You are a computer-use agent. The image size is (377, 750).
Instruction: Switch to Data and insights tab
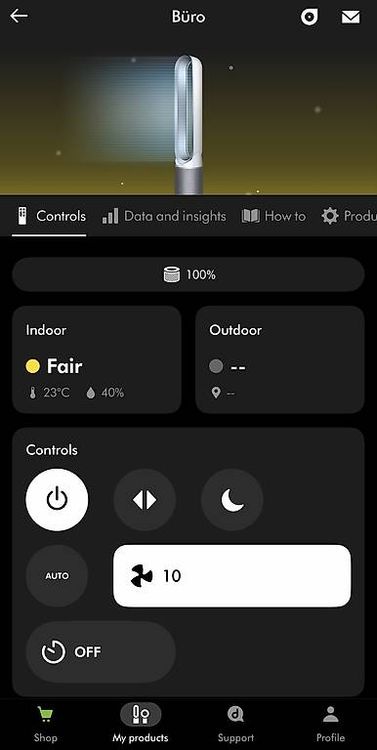pos(164,216)
